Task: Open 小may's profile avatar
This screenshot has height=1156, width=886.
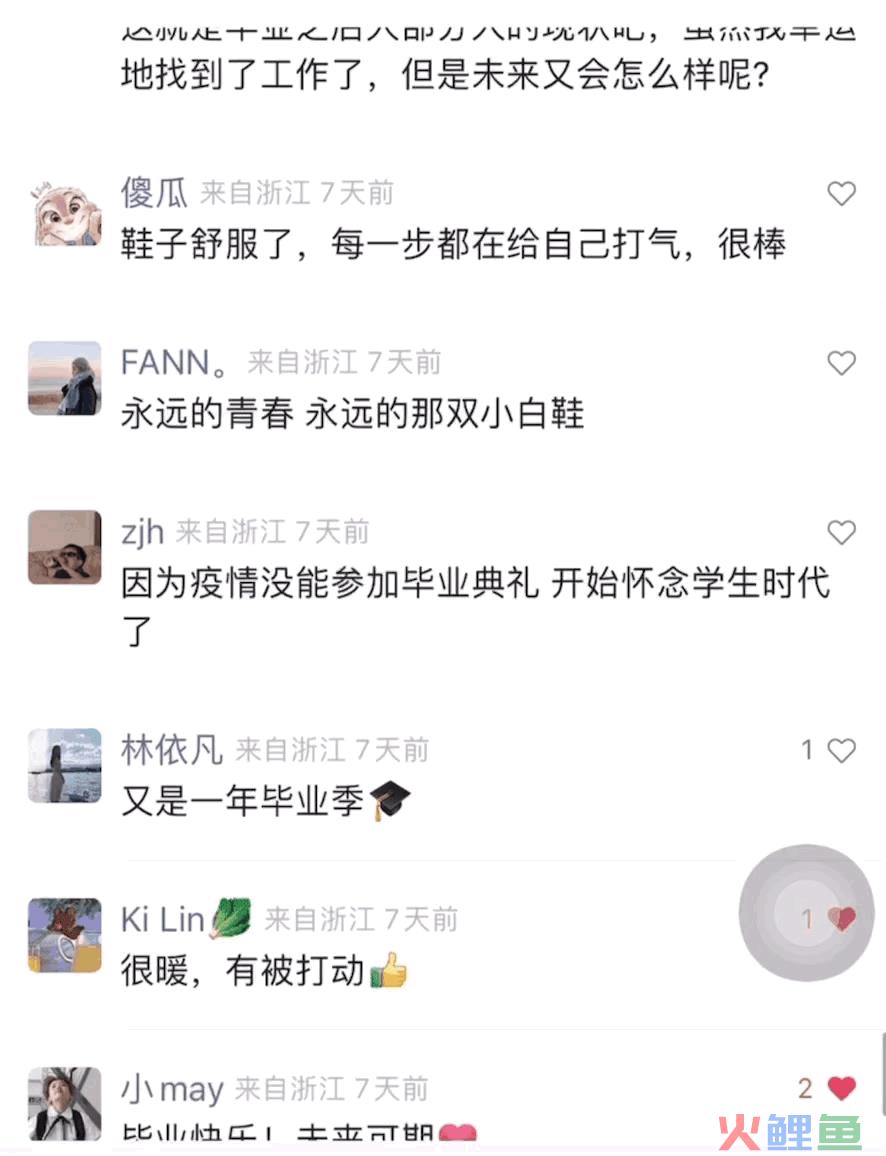Action: tap(65, 1103)
